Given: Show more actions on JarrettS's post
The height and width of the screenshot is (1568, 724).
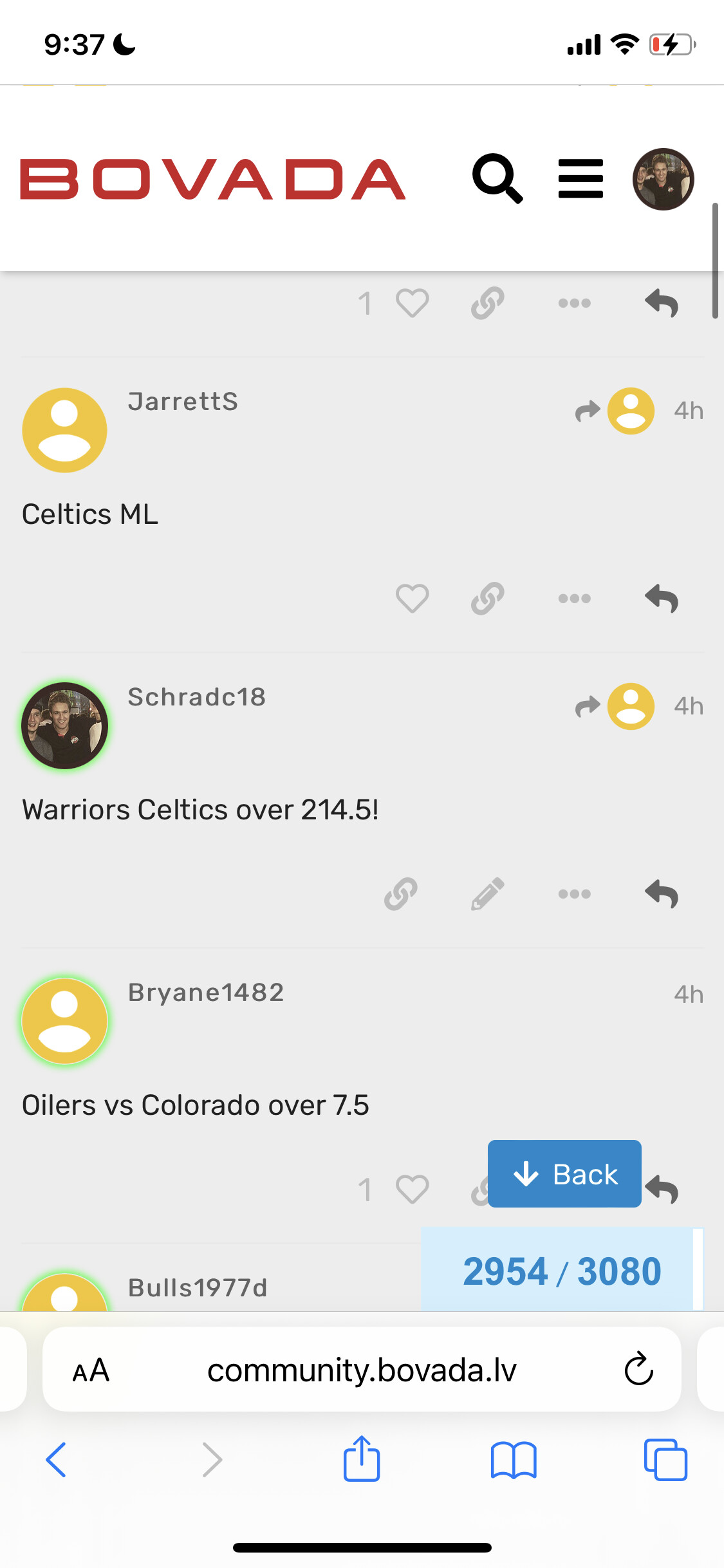Looking at the screenshot, I should 574,599.
